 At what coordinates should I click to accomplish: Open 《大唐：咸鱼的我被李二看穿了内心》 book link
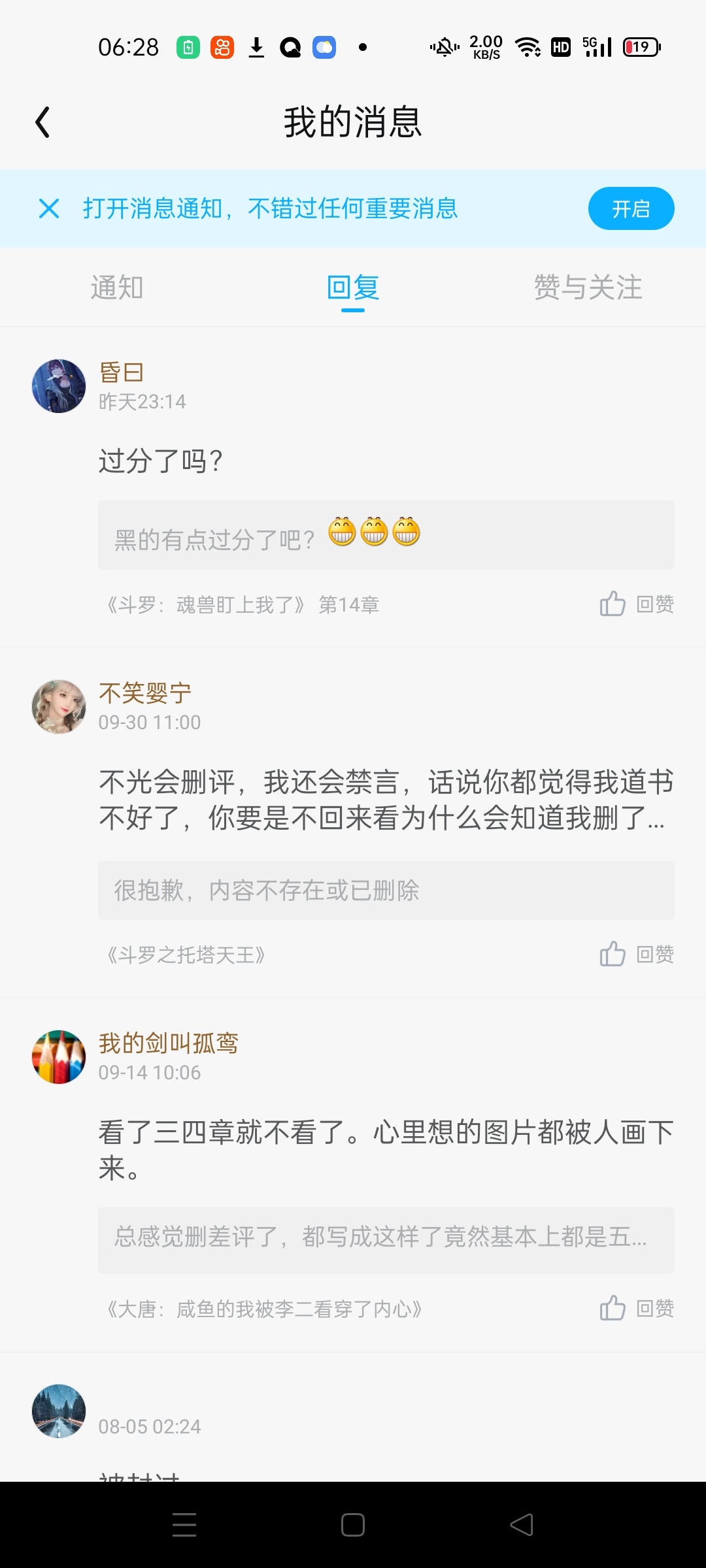tap(264, 1309)
